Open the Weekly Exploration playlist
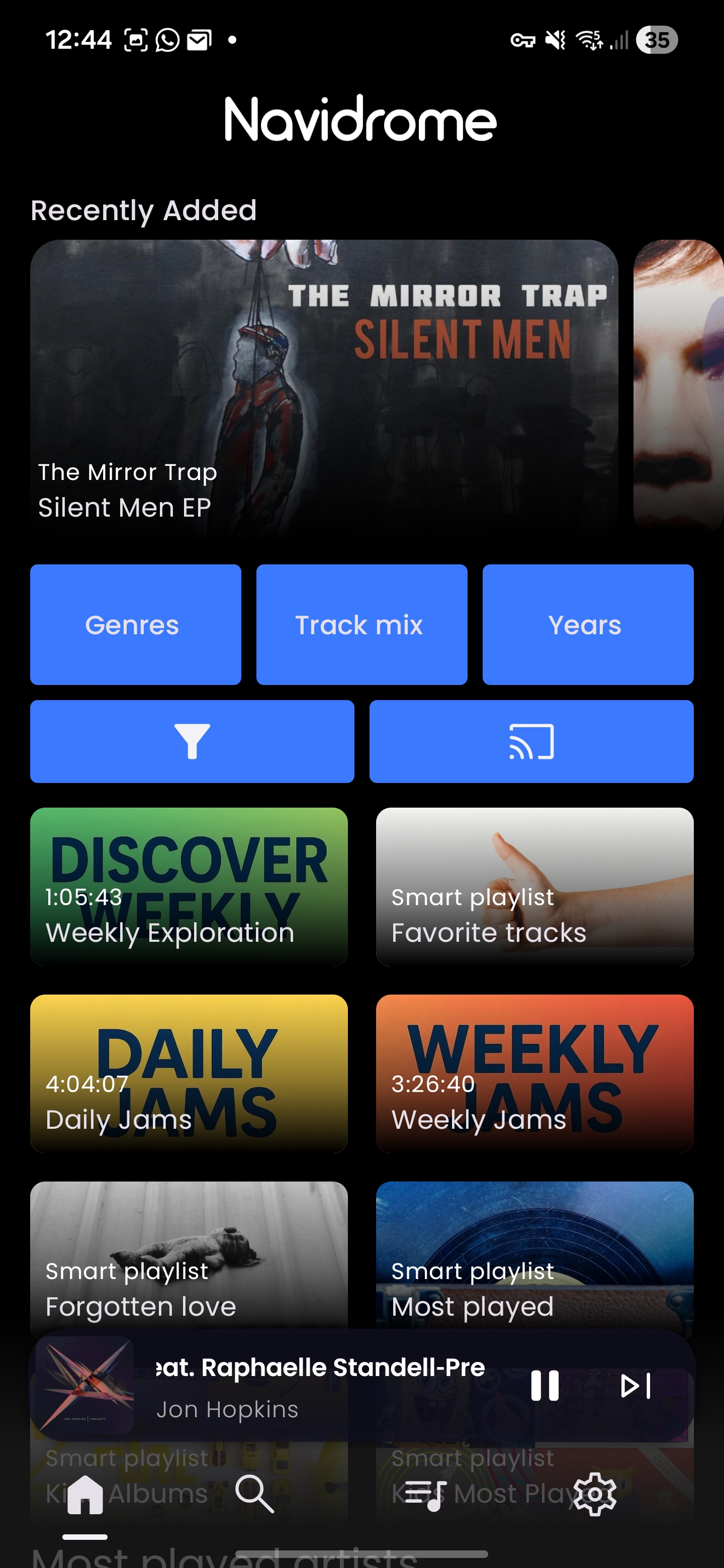724x1568 pixels. [189, 886]
